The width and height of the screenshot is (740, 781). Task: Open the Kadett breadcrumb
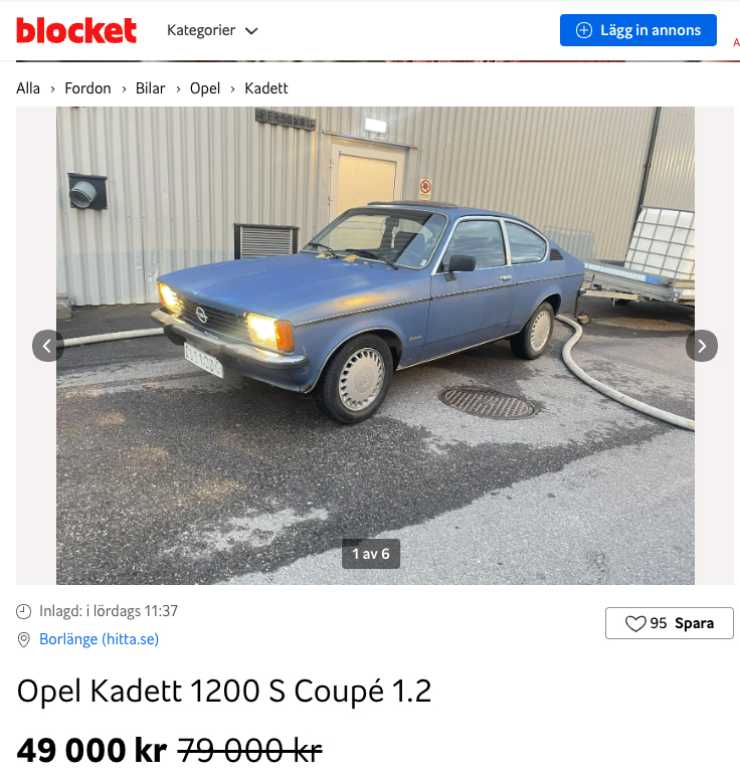(x=266, y=88)
